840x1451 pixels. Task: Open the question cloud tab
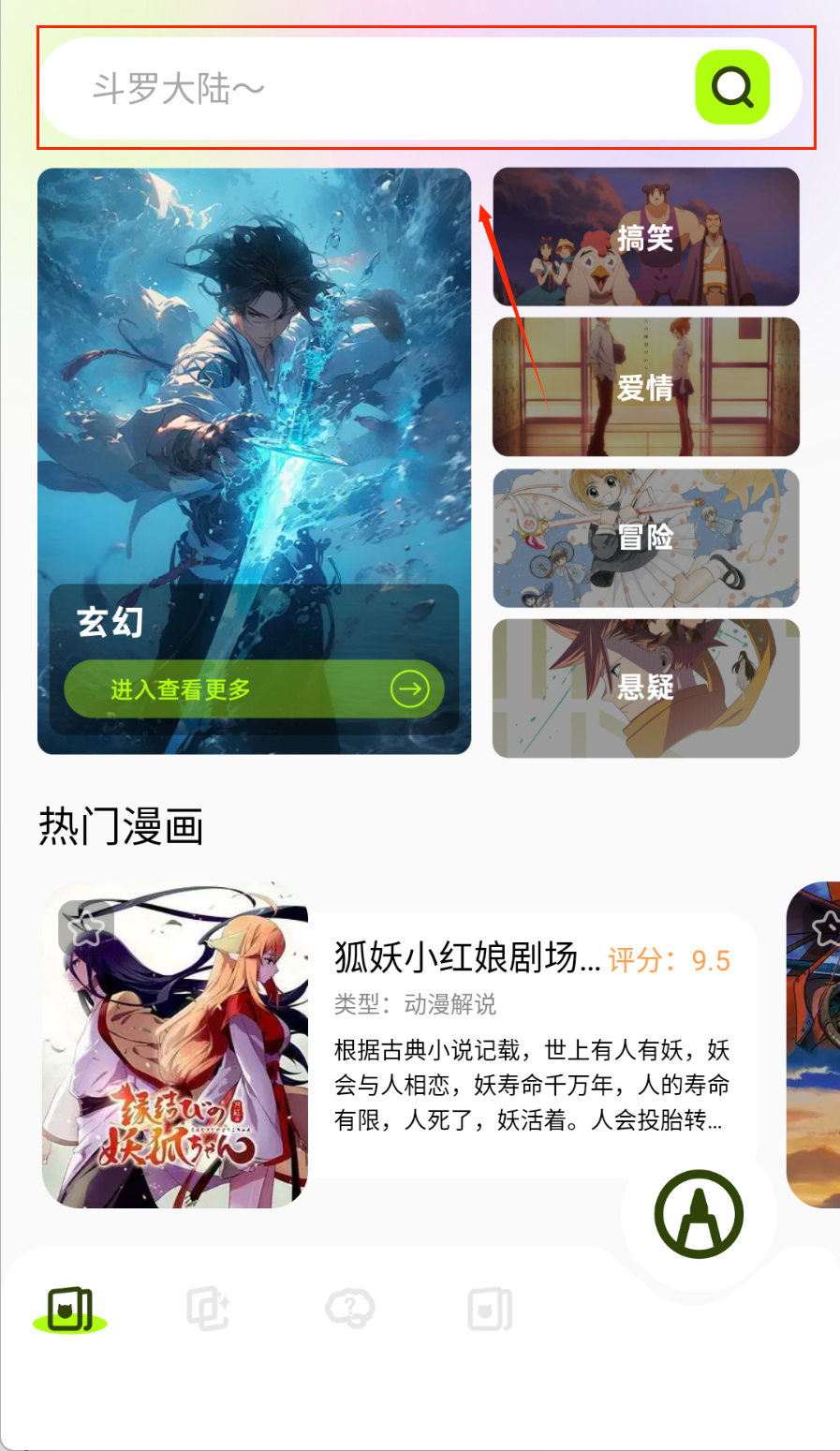point(349,1309)
